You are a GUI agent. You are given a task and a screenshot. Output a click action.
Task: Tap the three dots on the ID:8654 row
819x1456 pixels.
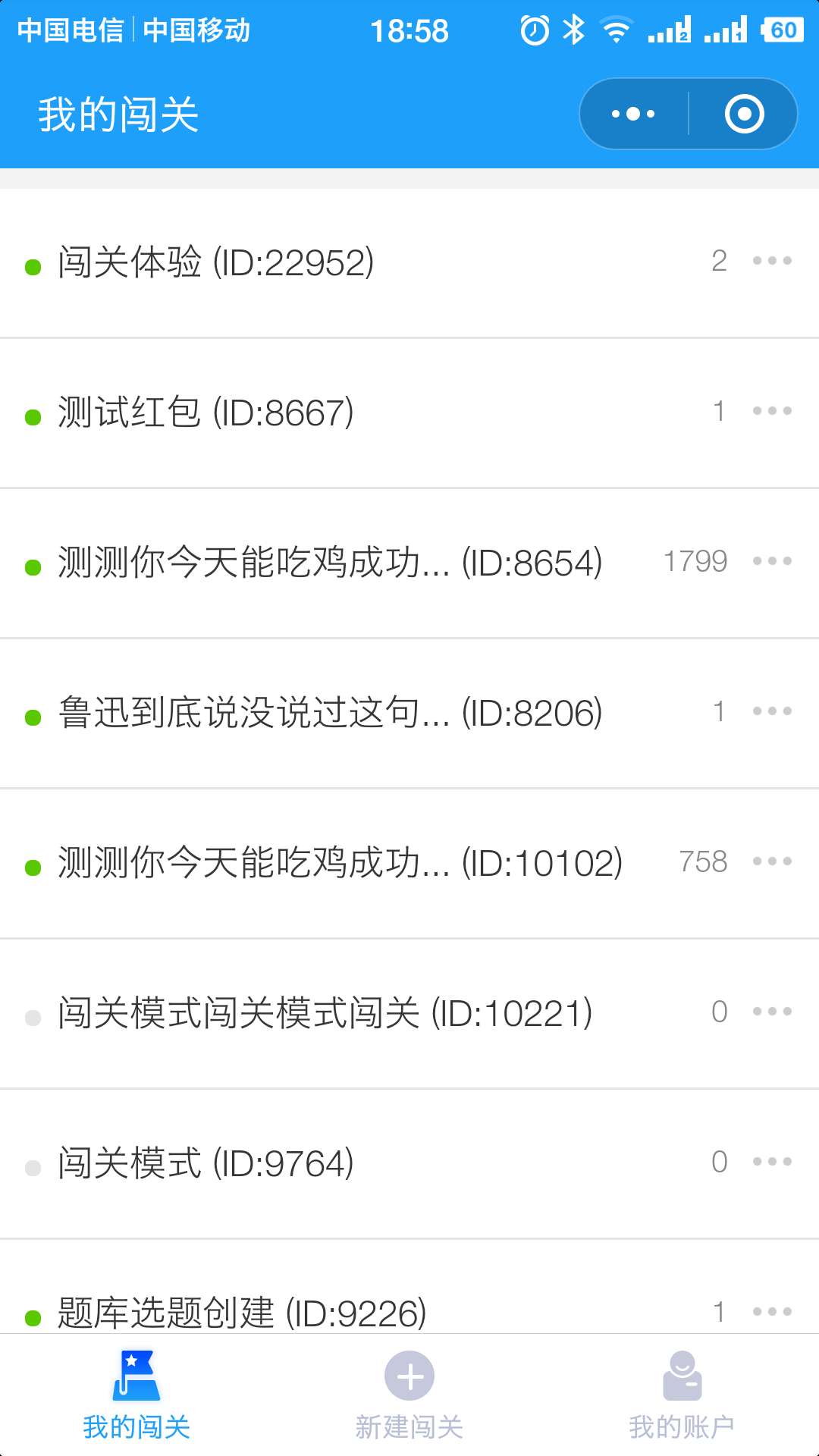click(772, 561)
